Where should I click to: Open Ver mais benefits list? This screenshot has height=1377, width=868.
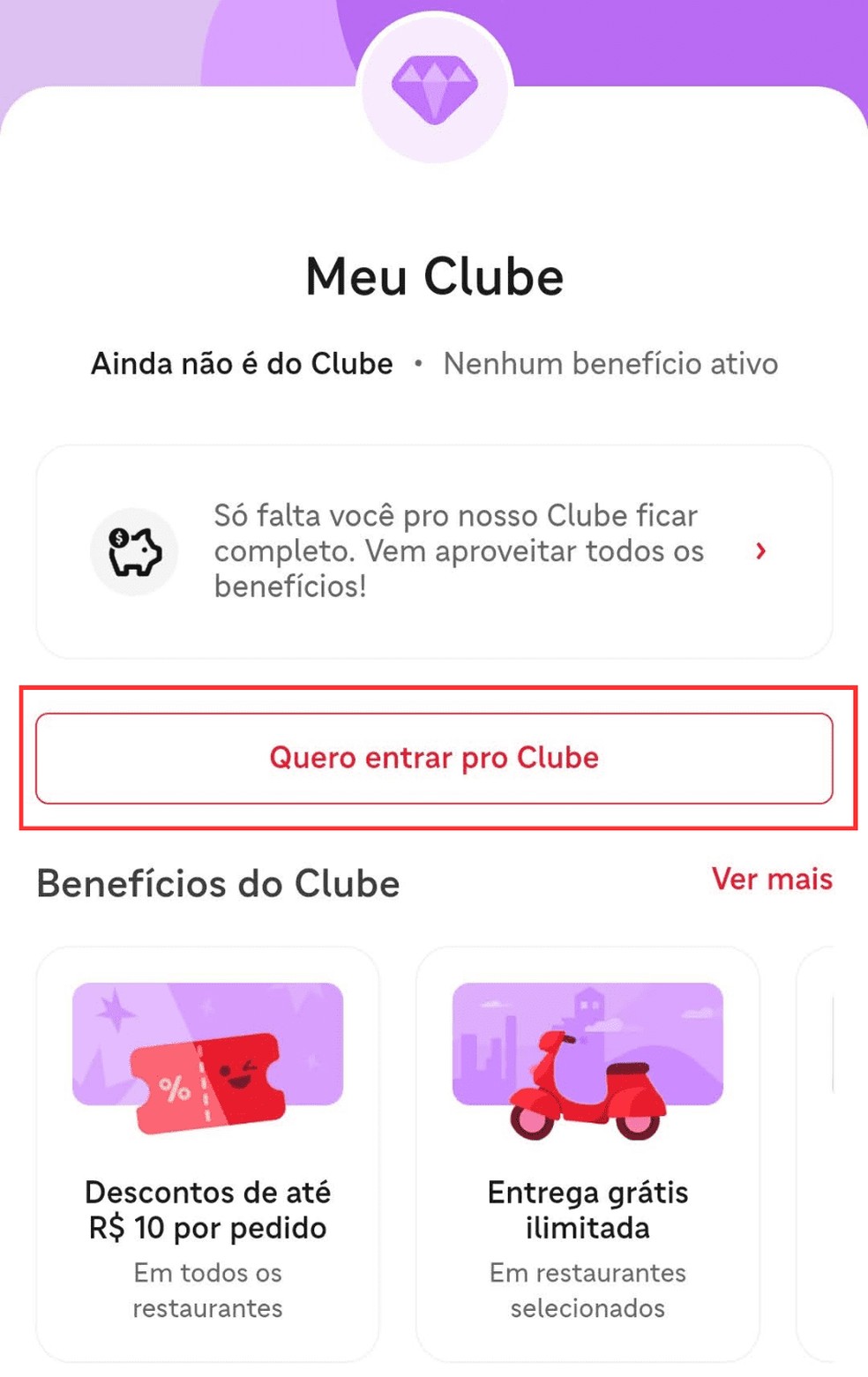pos(772,879)
